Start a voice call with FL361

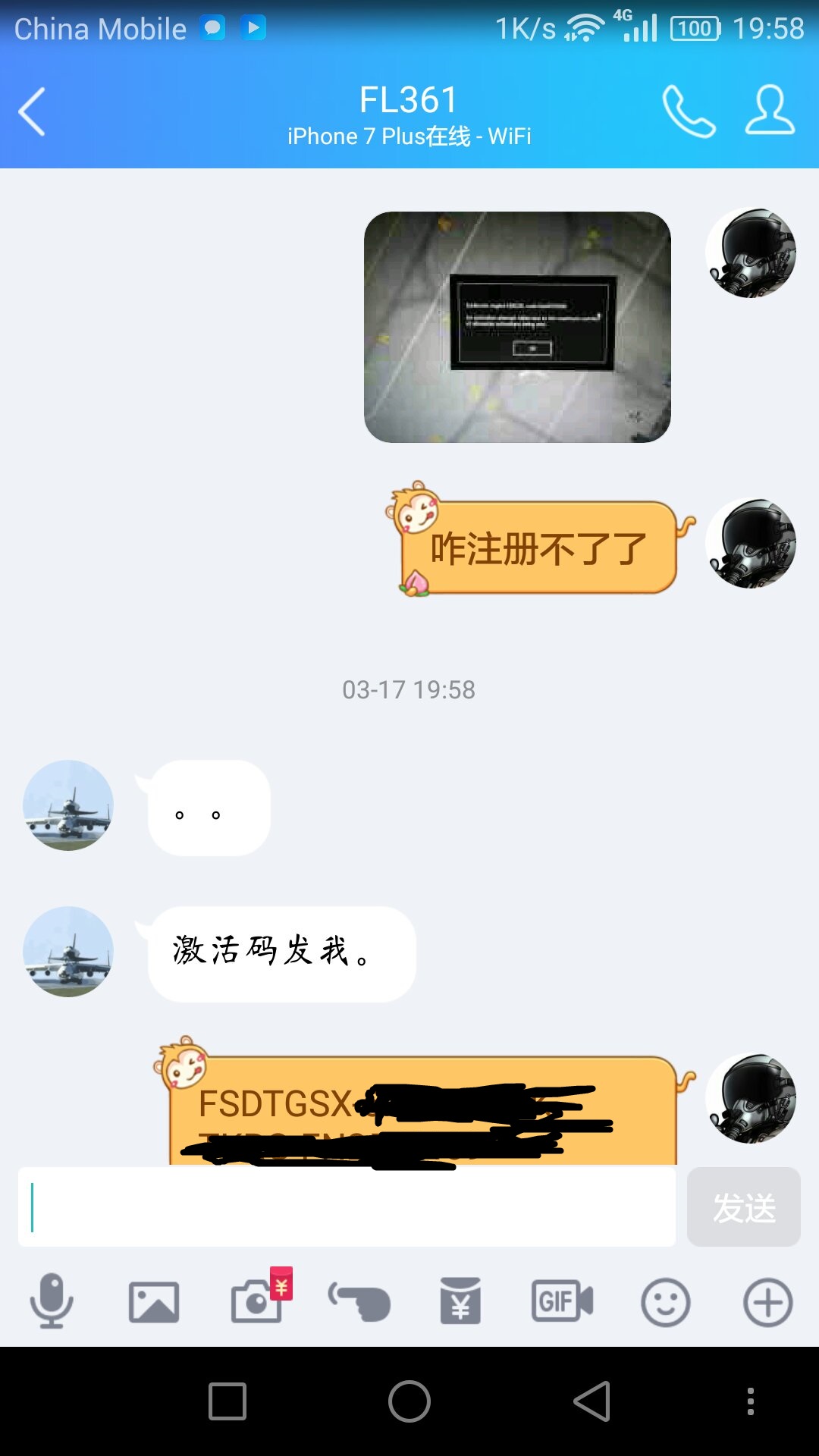click(x=689, y=111)
